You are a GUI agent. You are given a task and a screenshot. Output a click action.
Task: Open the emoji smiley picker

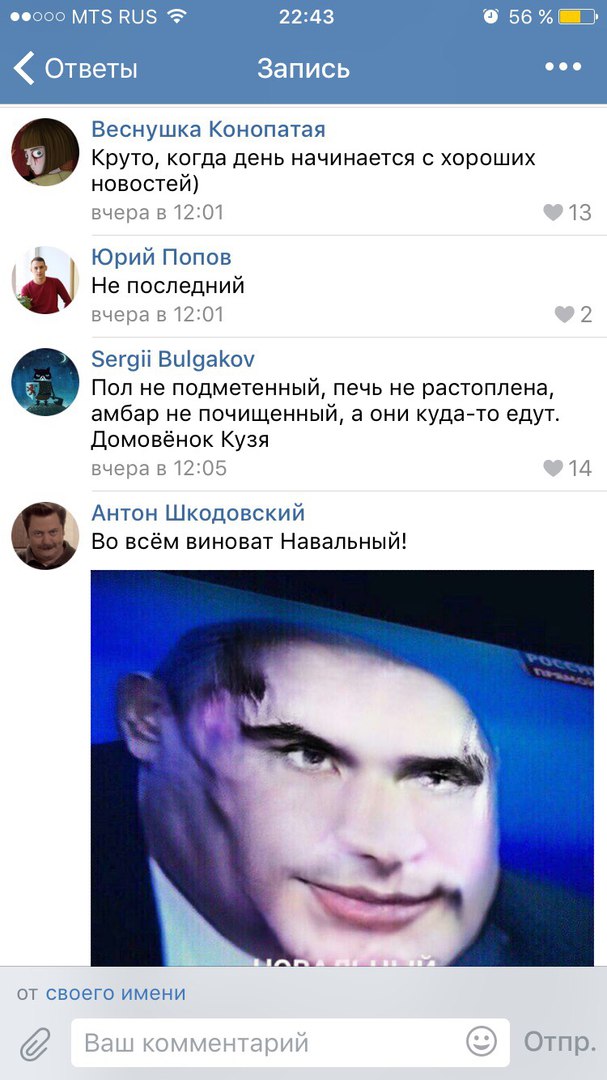click(481, 1042)
